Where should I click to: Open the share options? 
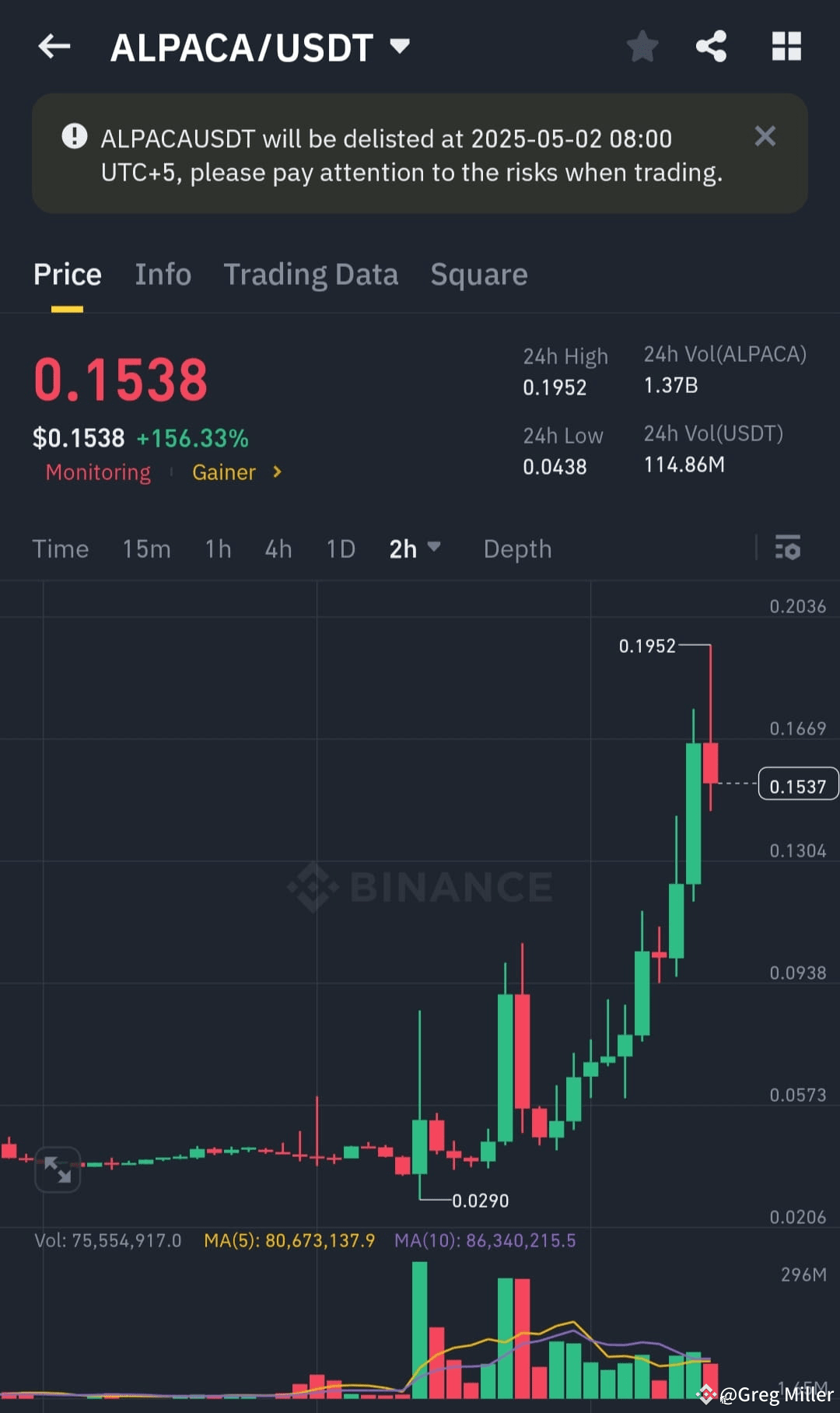[x=710, y=46]
